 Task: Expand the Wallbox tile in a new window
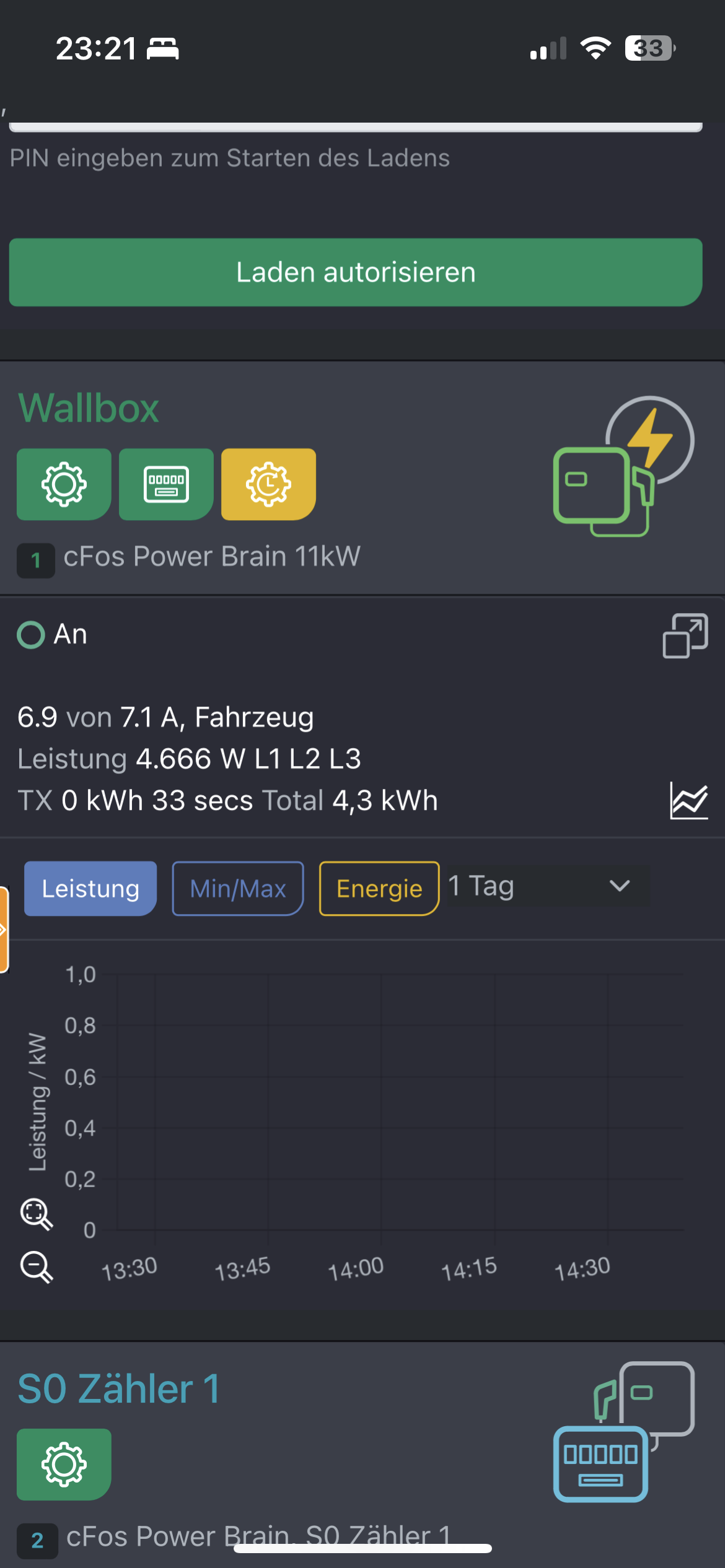685,635
